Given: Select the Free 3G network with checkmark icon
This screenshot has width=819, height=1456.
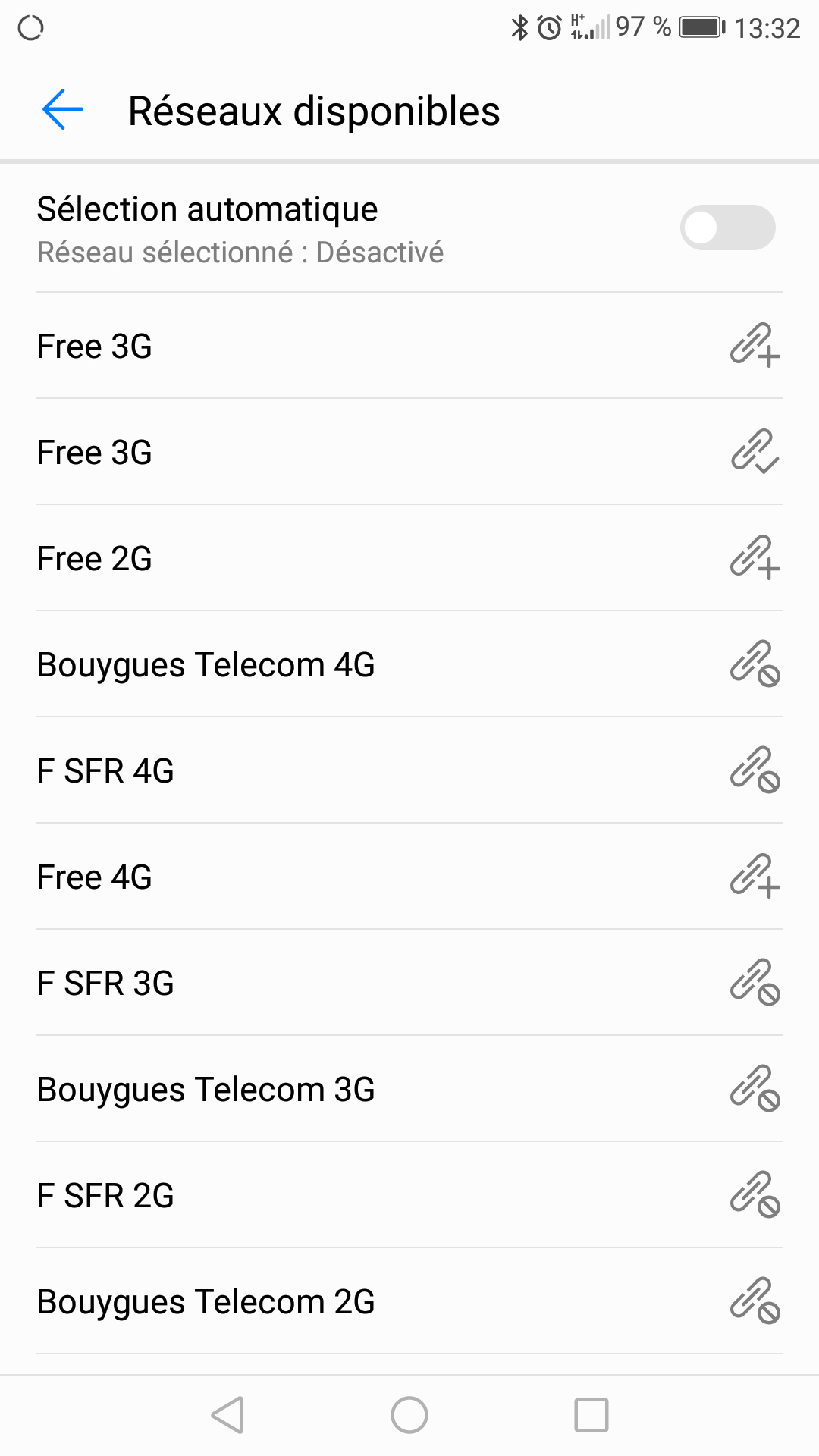Looking at the screenshot, I should (x=409, y=452).
